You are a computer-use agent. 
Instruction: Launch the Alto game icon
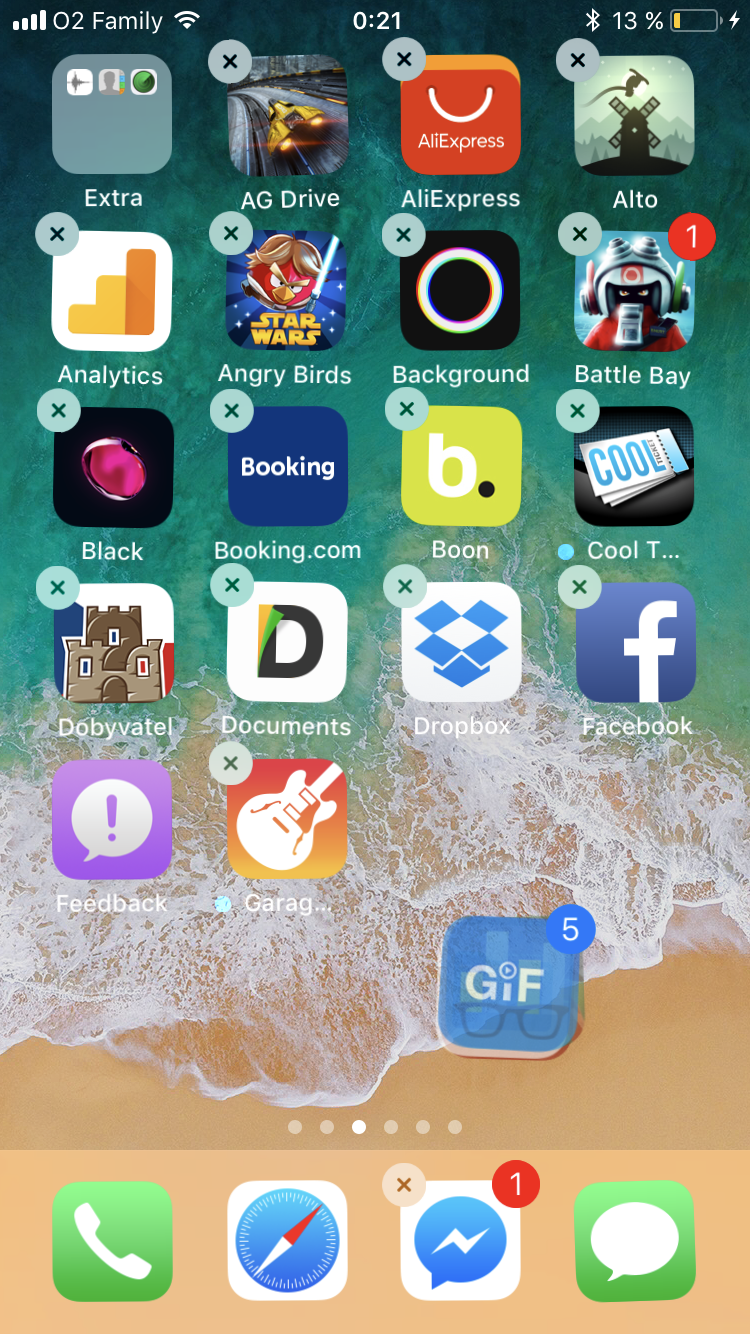pos(634,114)
